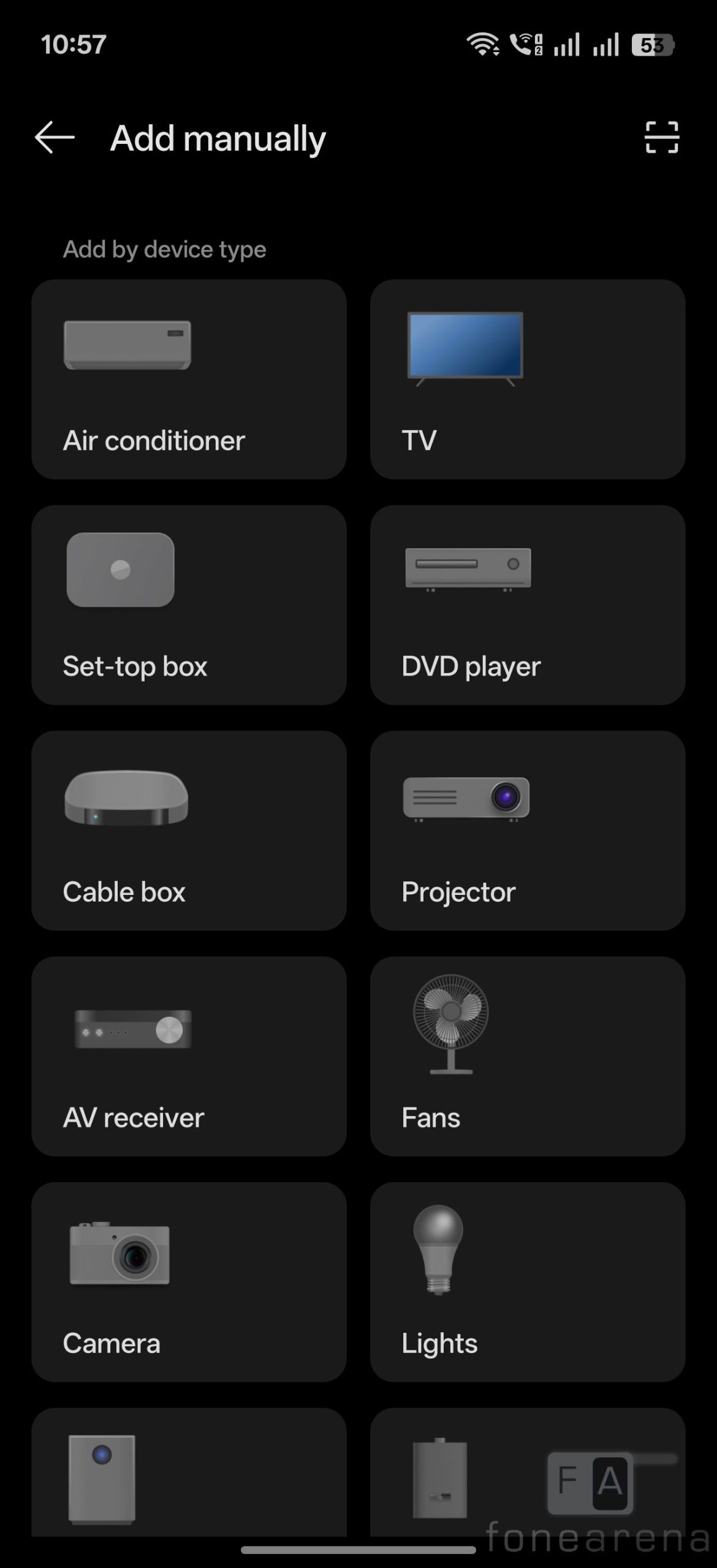Image resolution: width=717 pixels, height=1568 pixels.
Task: Pick the Cable box device type
Action: (x=189, y=830)
